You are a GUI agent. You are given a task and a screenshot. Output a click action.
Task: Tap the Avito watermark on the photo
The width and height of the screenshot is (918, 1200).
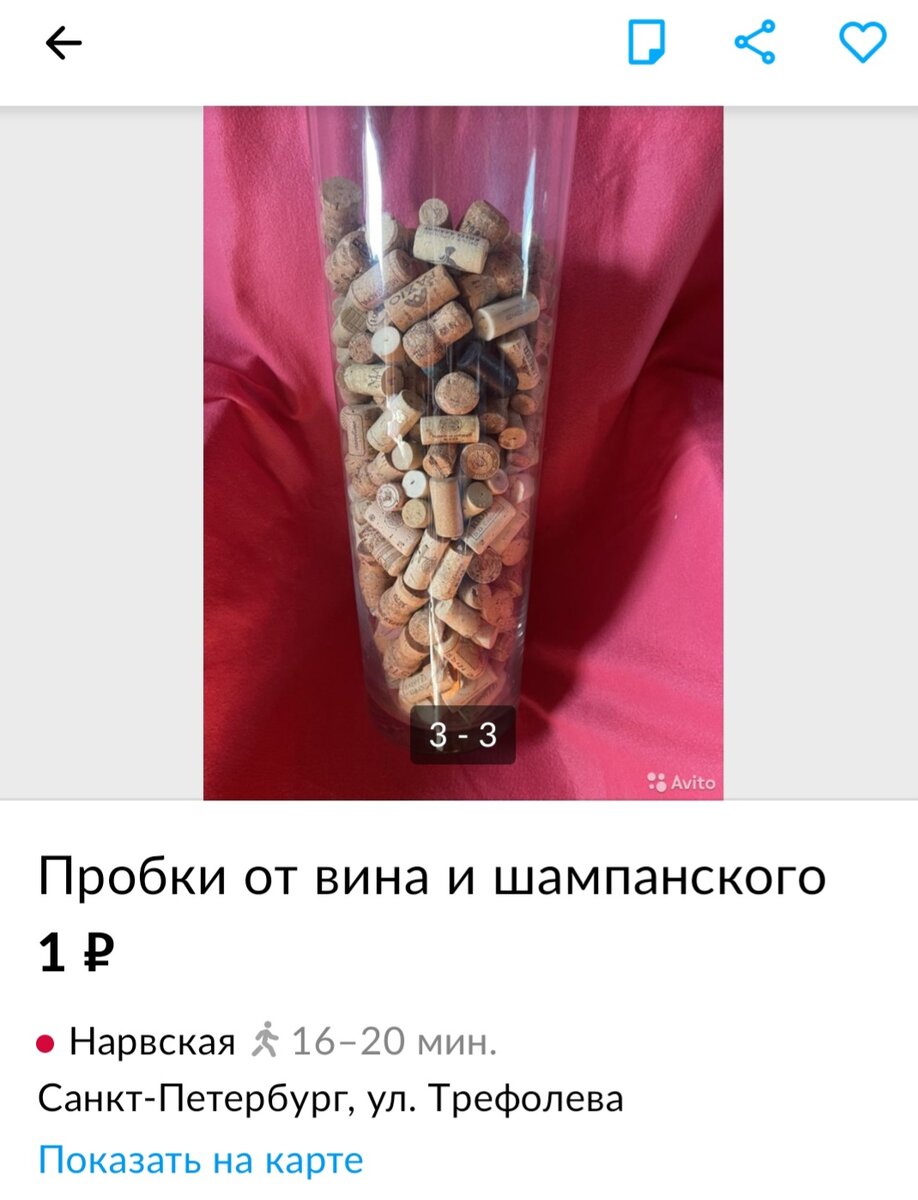(x=680, y=784)
